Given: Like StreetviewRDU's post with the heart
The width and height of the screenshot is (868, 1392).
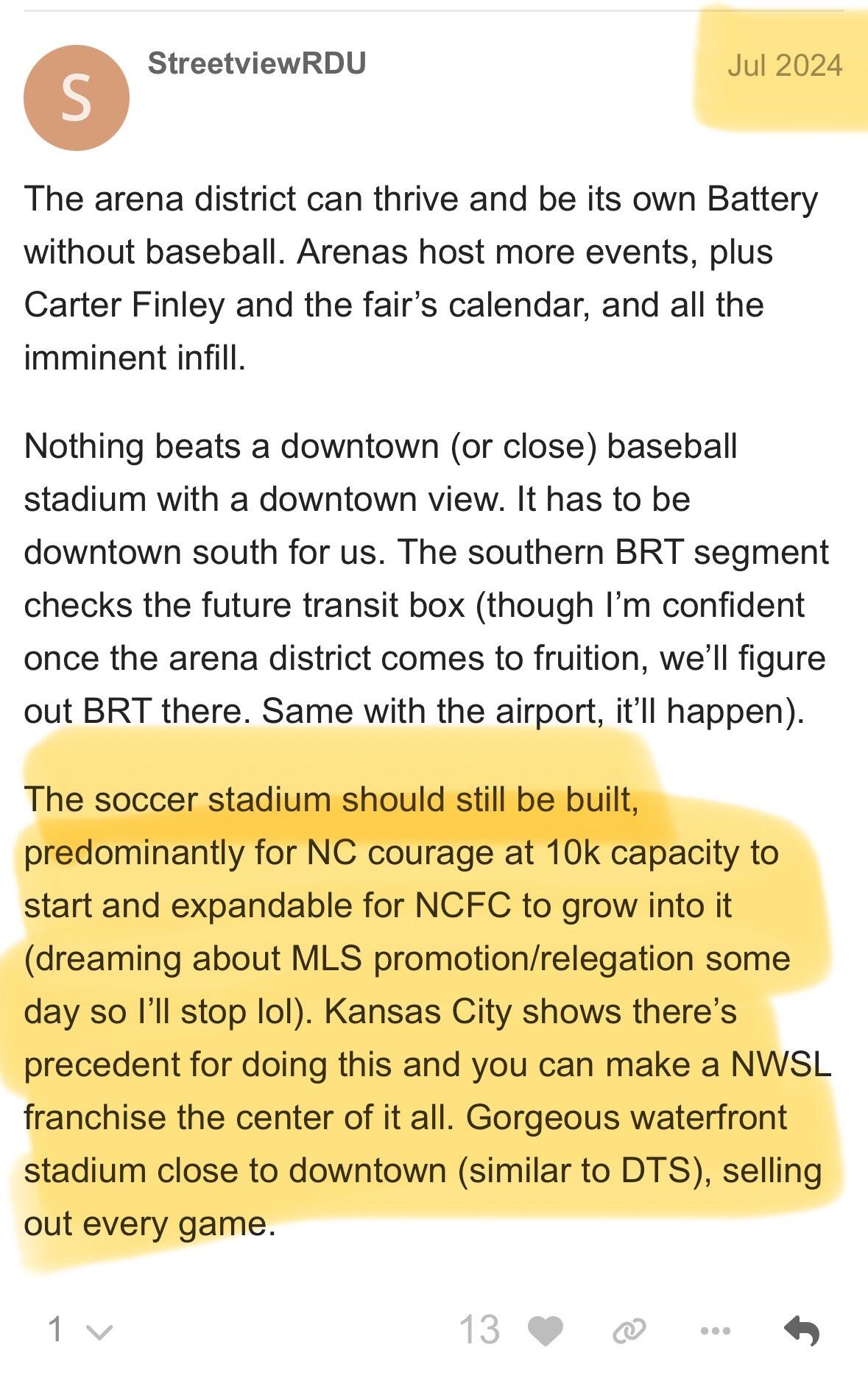Looking at the screenshot, I should click(x=546, y=1331).
